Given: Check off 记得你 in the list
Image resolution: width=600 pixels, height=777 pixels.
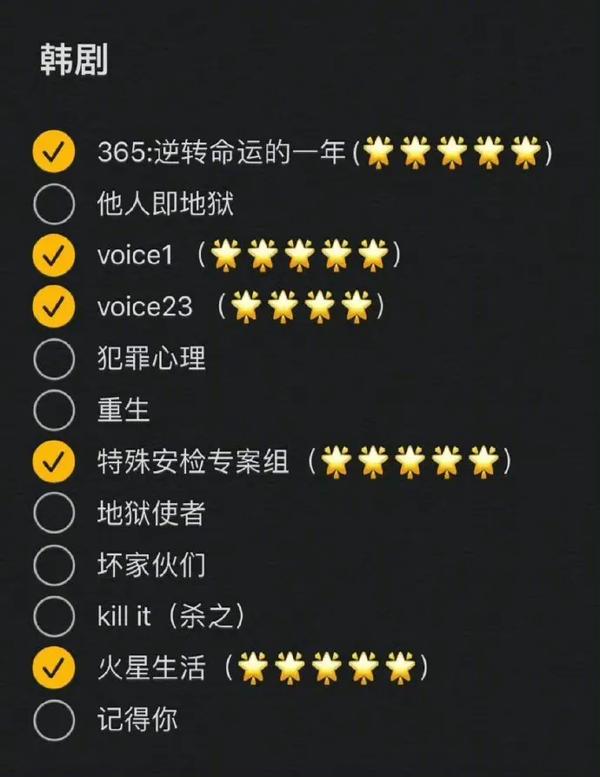Looking at the screenshot, I should pos(54,718).
